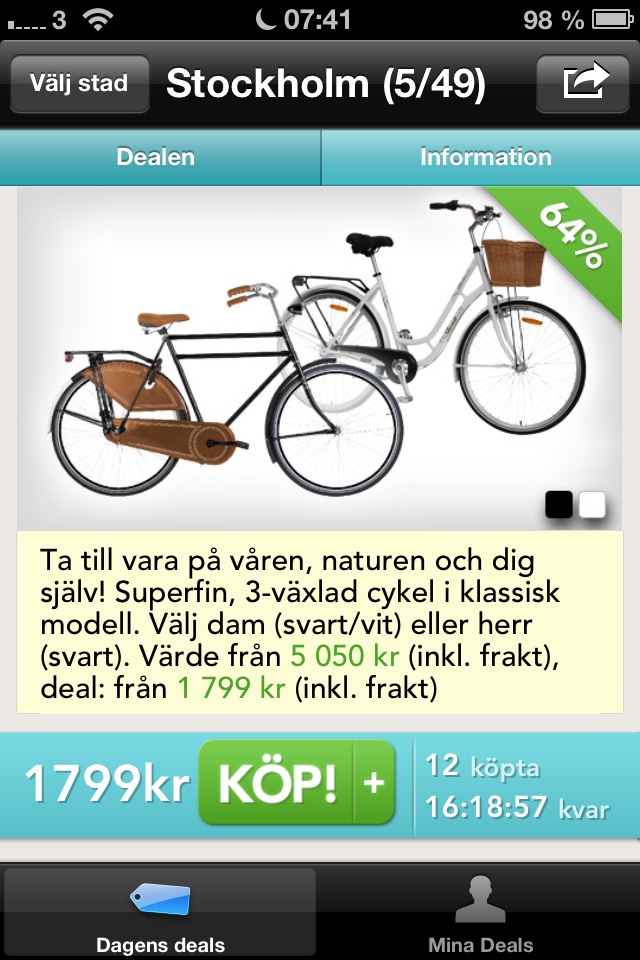This screenshot has height=960, width=640.
Task: Share this deal
Action: (x=586, y=83)
